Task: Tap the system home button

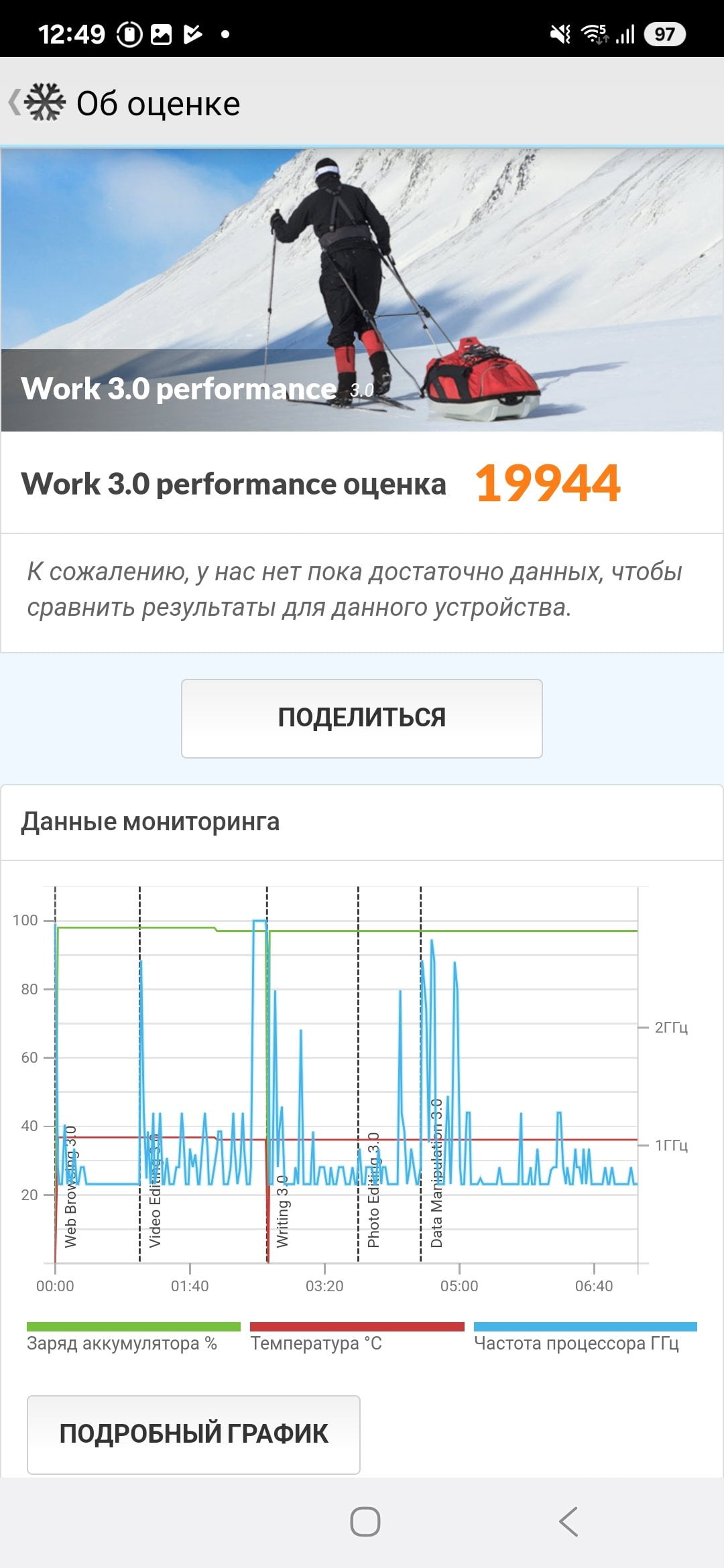Action: [365, 1522]
